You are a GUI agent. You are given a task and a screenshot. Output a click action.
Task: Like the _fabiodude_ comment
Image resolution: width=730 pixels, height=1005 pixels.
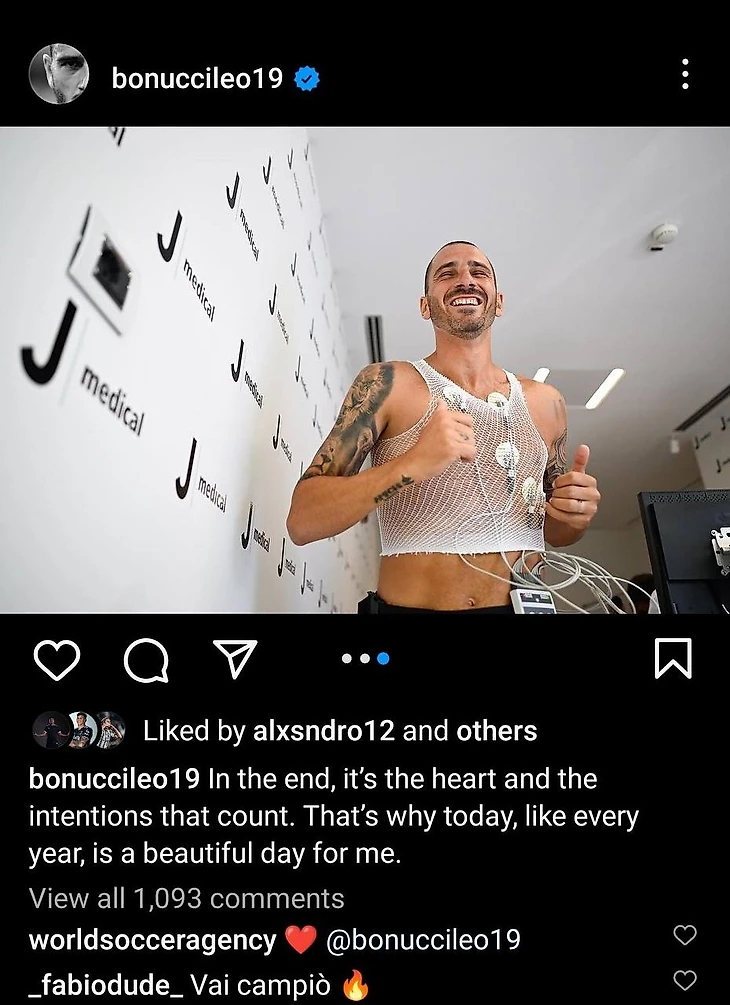point(685,980)
